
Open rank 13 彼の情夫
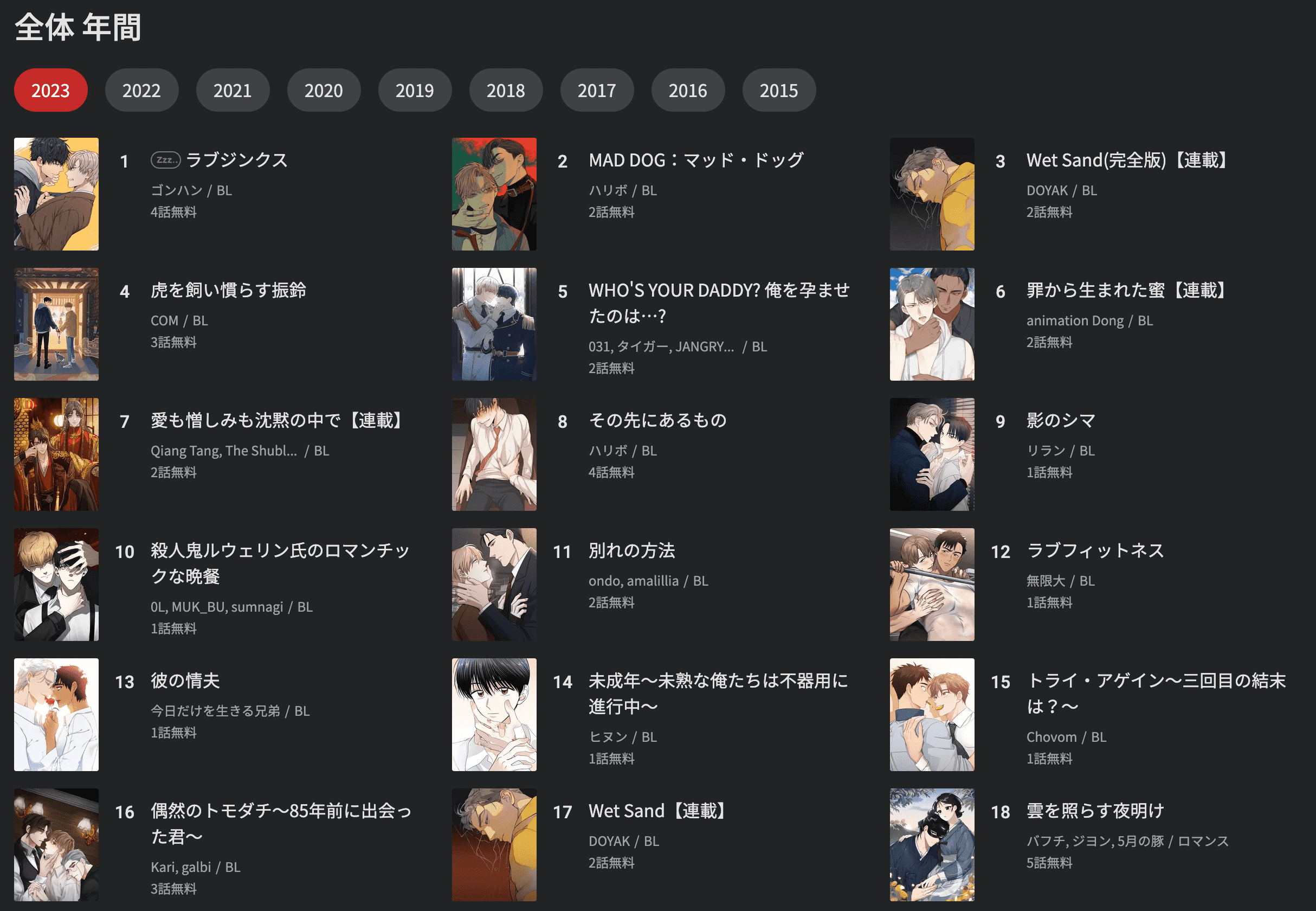pos(185,681)
